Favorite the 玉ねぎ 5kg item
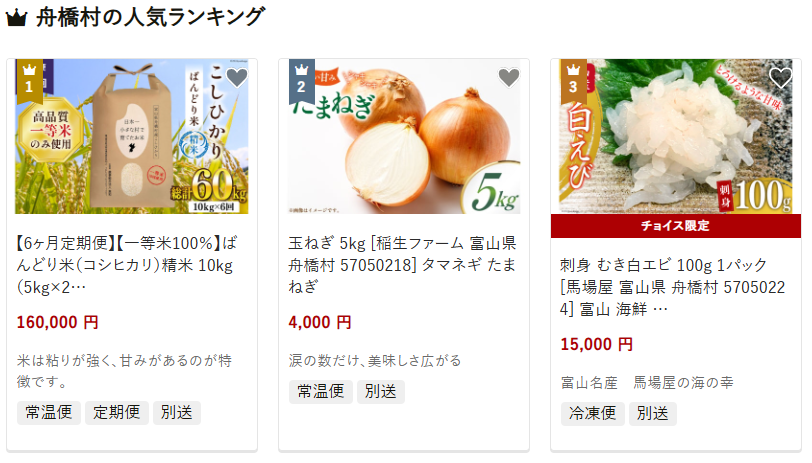 click(x=509, y=78)
